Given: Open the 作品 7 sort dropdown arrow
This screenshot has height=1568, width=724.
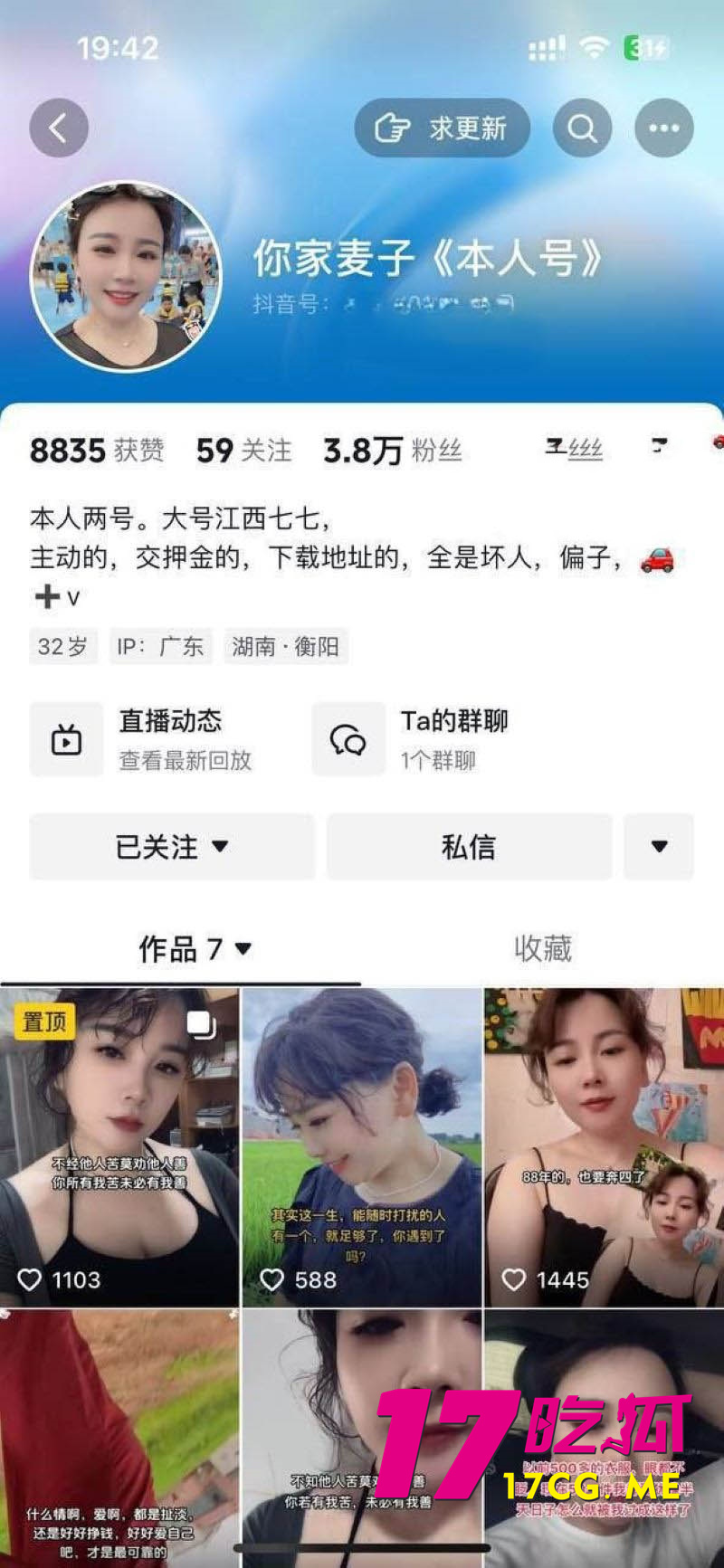Looking at the screenshot, I should click(241, 950).
